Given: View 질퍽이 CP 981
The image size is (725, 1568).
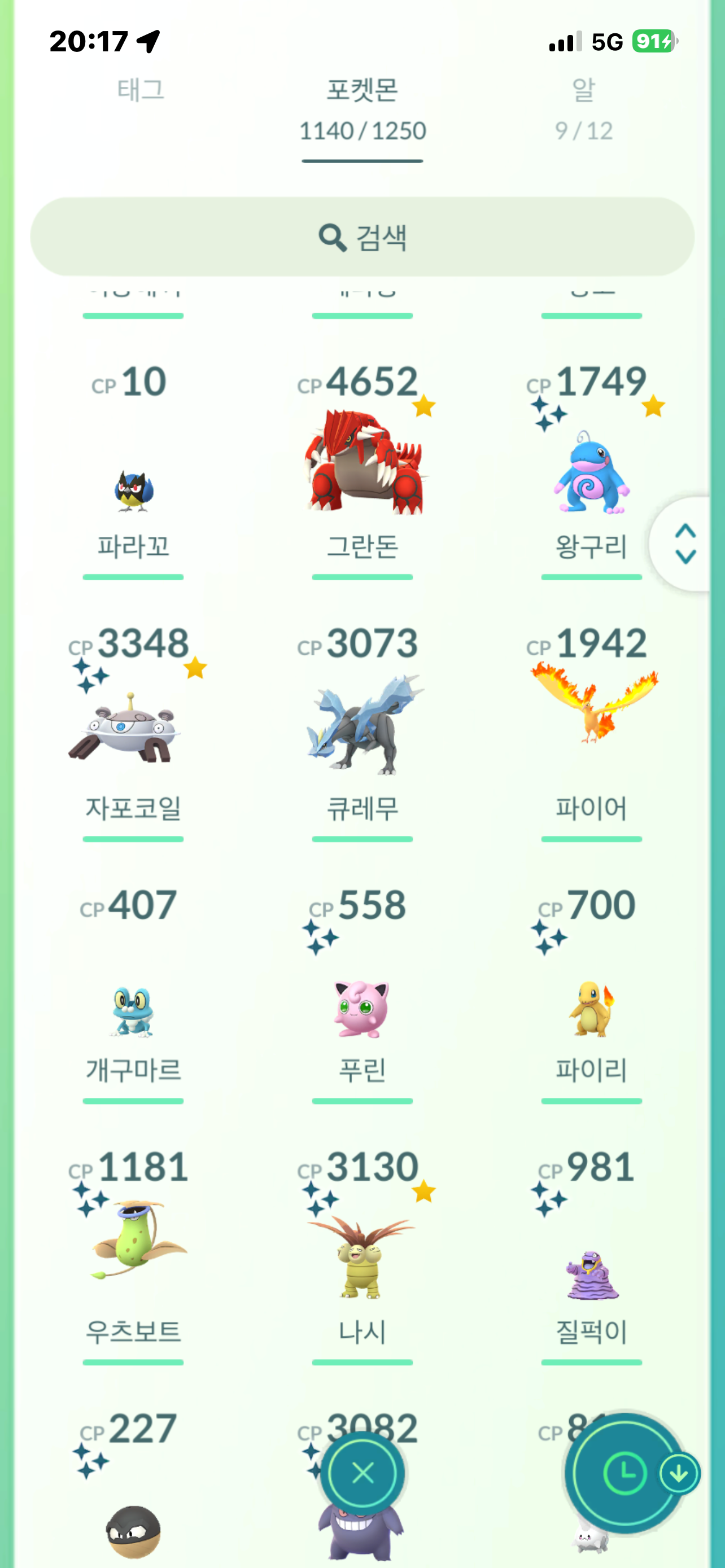Looking at the screenshot, I should 591,1272.
